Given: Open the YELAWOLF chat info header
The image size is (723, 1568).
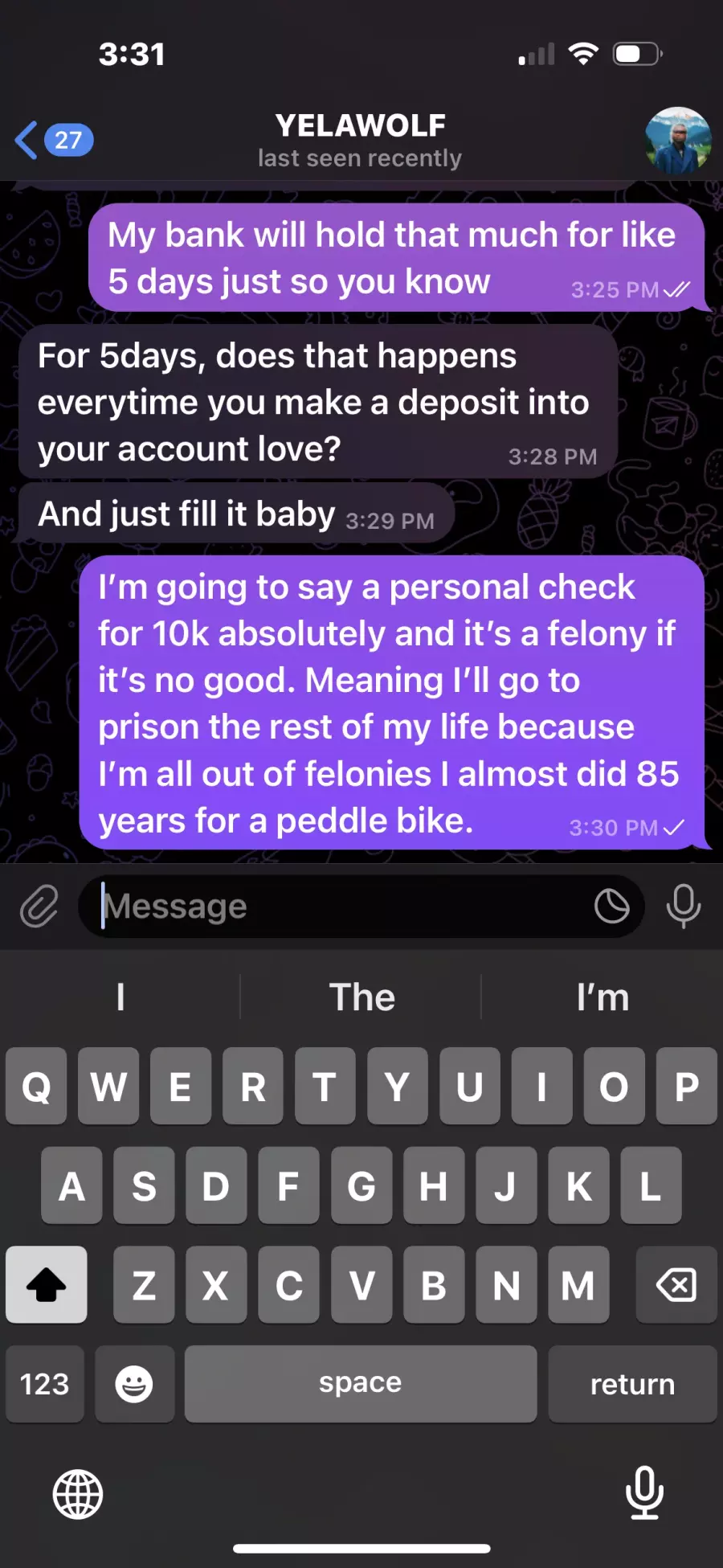Looking at the screenshot, I should tap(360, 140).
